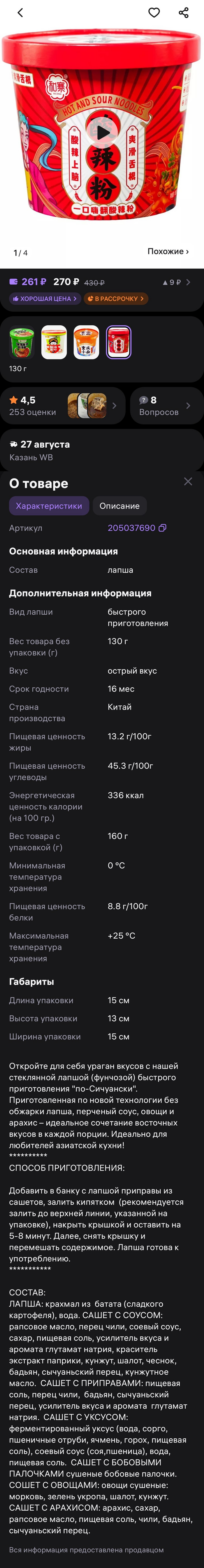
Task: Copy the article number 205037690
Action: (163, 528)
